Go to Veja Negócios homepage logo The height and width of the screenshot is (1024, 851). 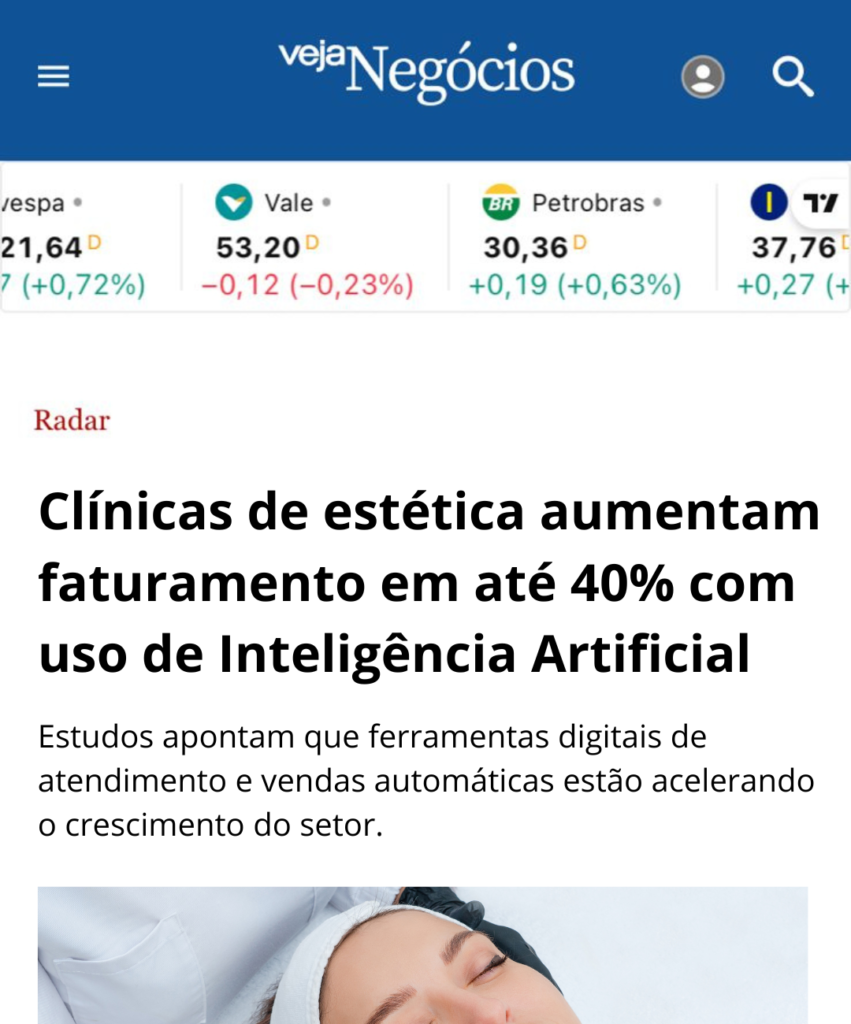click(426, 72)
